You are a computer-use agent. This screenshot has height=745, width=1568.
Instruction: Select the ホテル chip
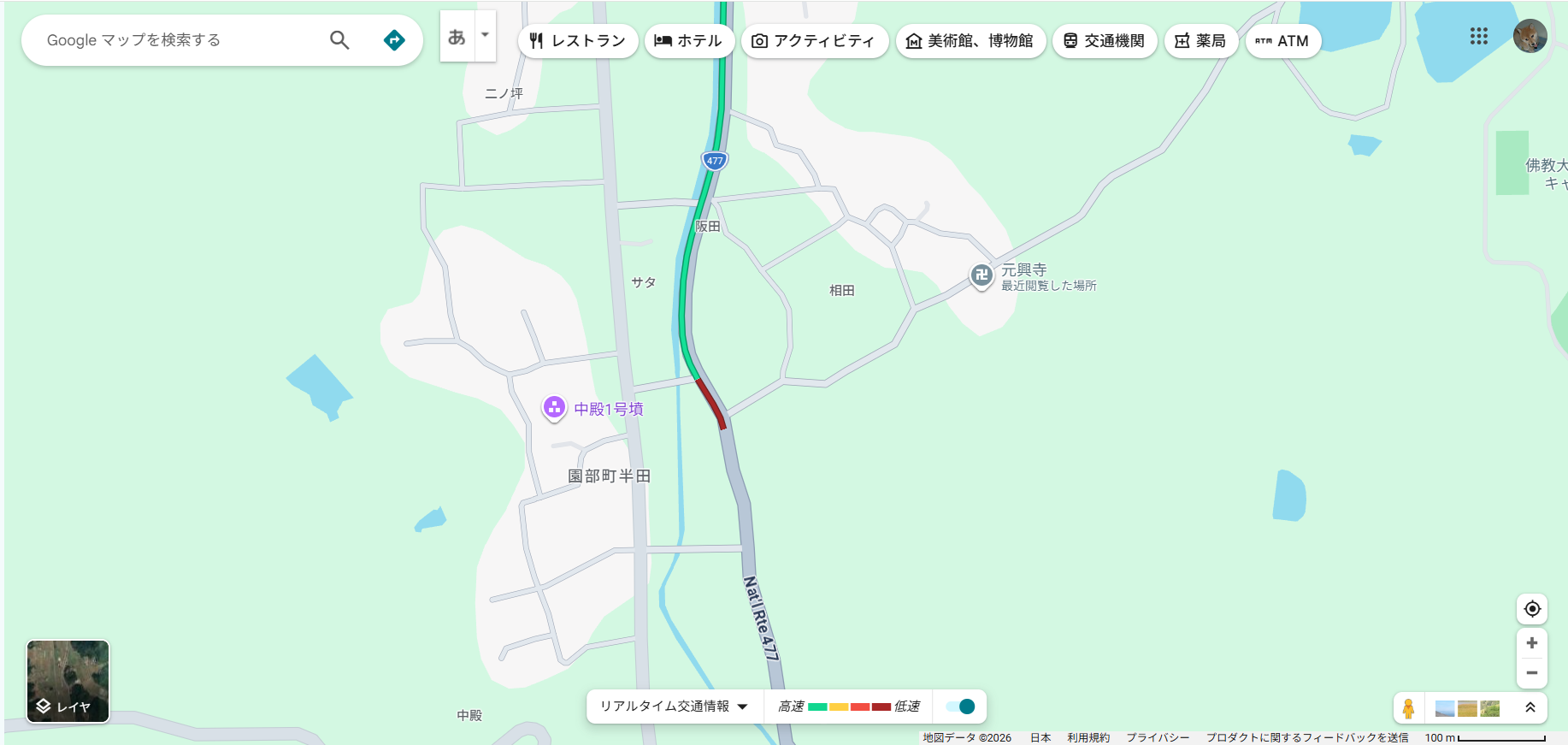(689, 41)
